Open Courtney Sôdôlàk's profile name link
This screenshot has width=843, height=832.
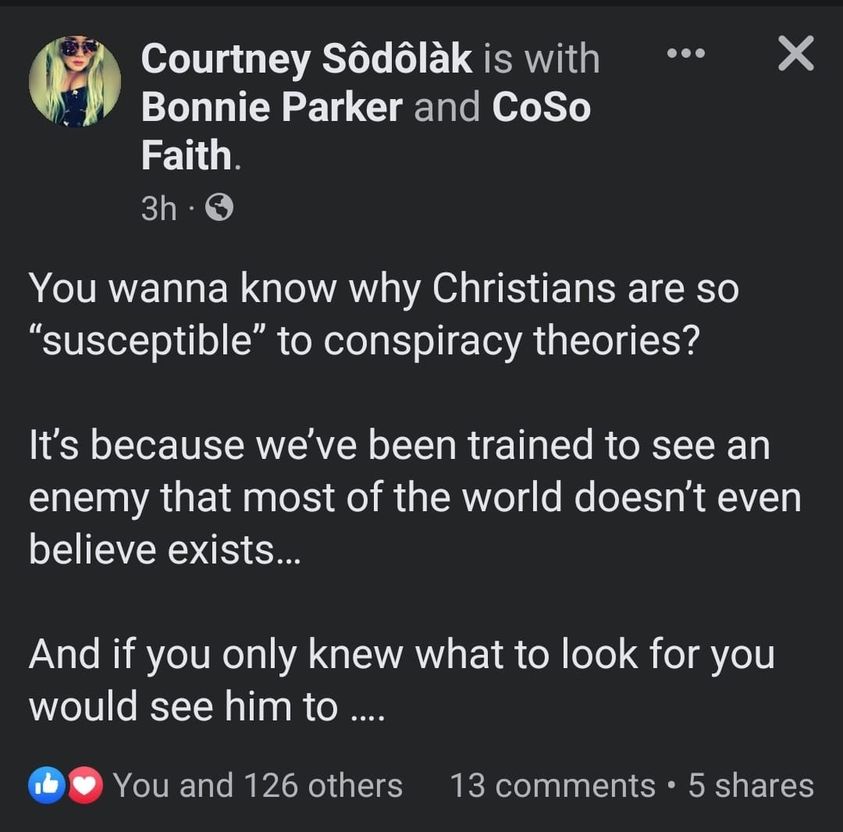pos(306,59)
